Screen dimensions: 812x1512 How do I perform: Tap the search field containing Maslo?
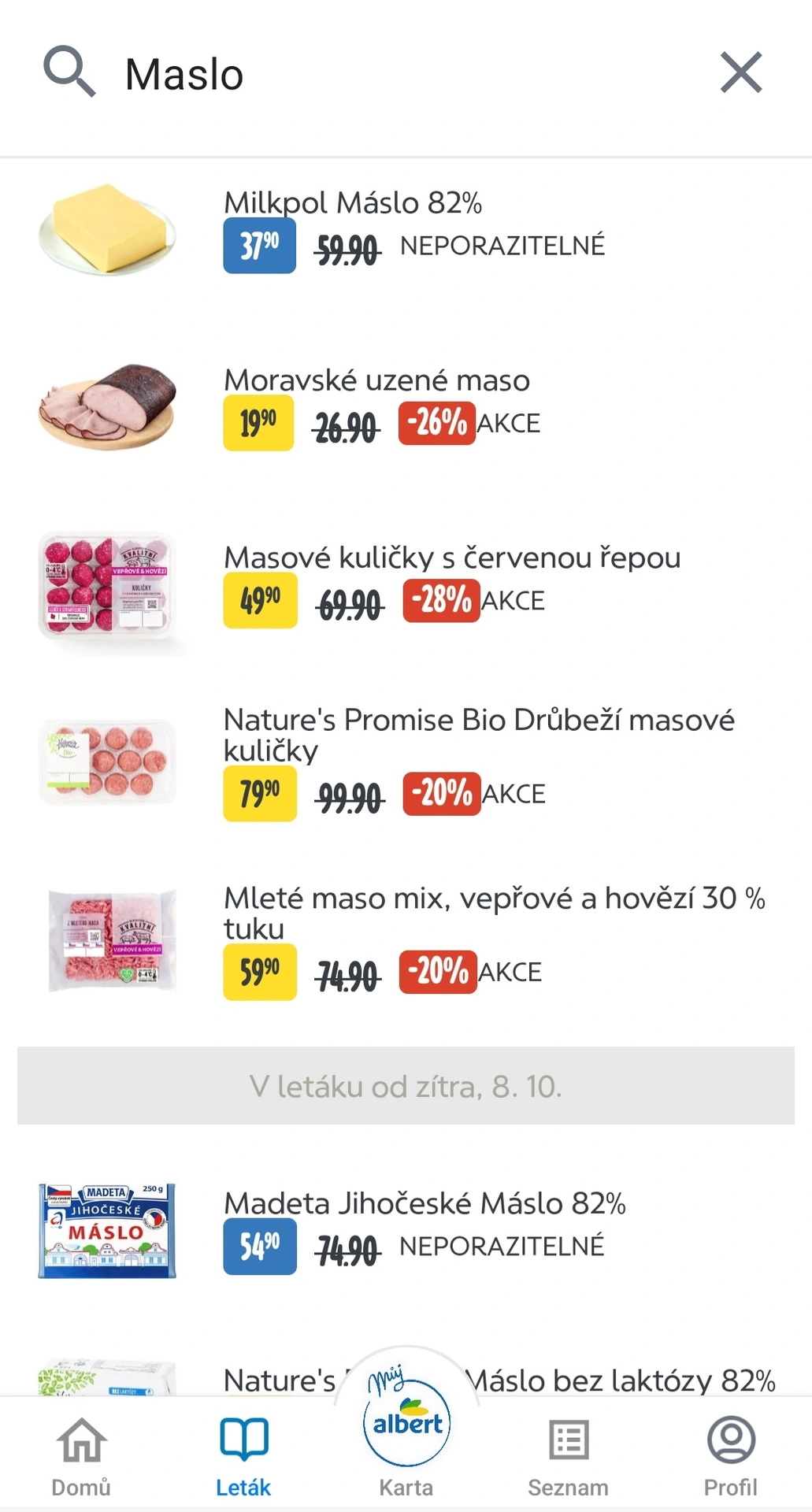pos(394,75)
